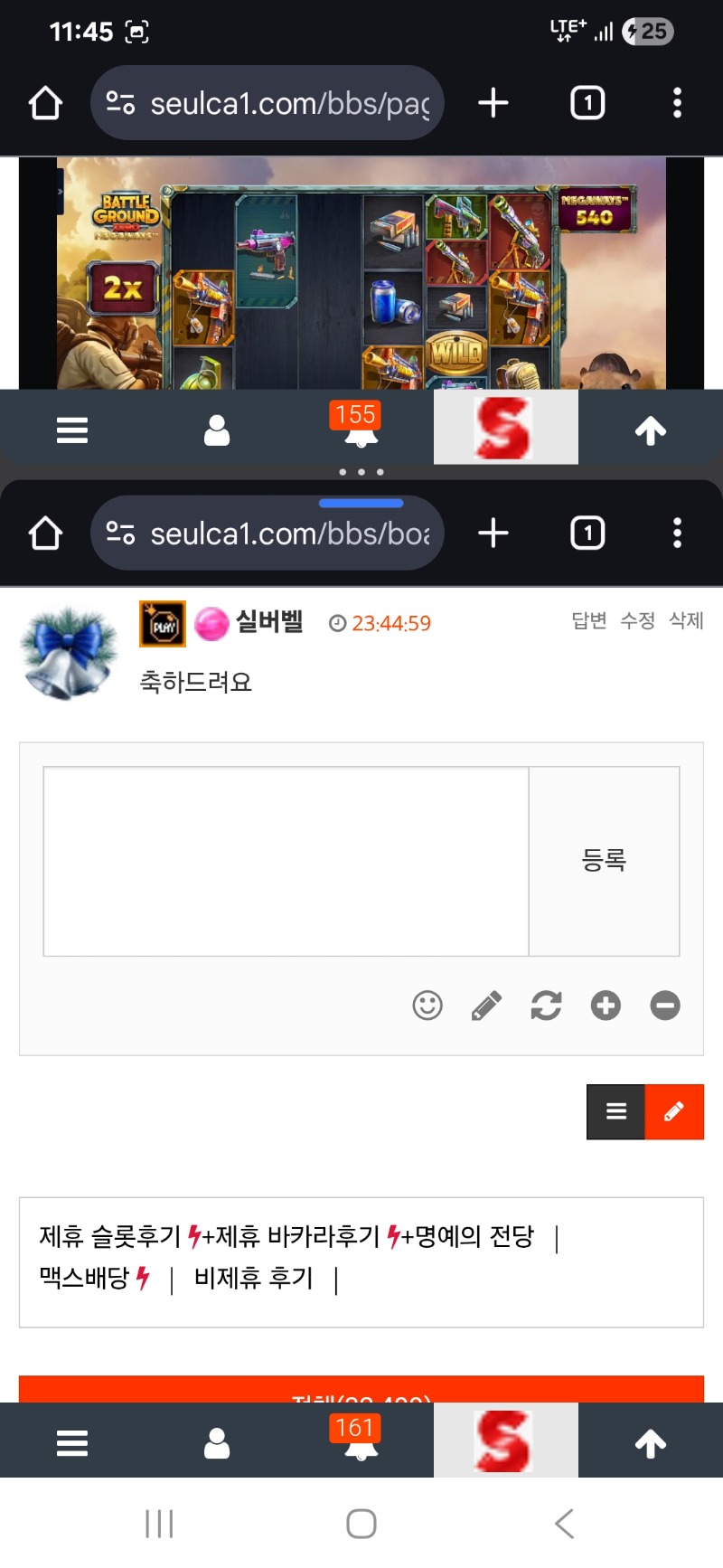The width and height of the screenshot is (723, 1568).
Task: Open the post list with the dark list button
Action: click(616, 1111)
